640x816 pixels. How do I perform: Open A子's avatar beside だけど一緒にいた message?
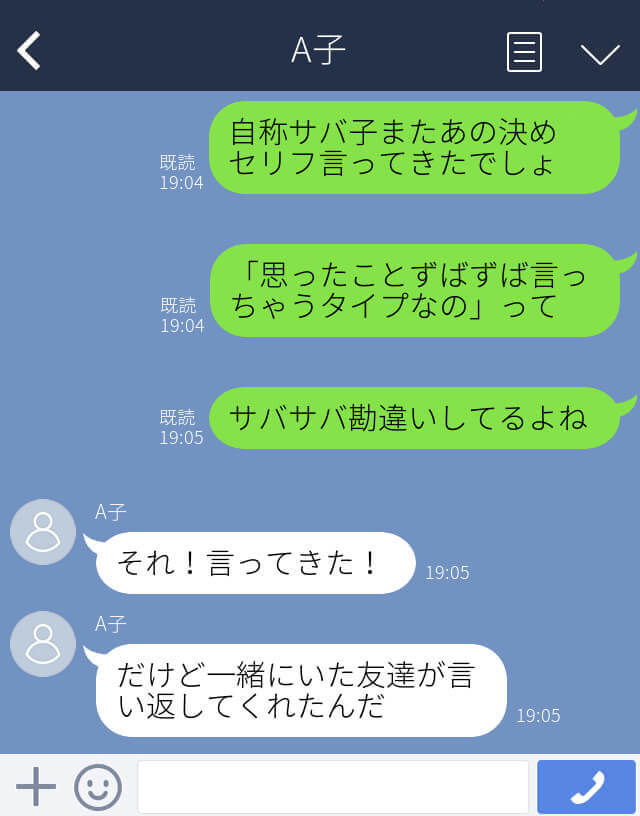[x=43, y=644]
